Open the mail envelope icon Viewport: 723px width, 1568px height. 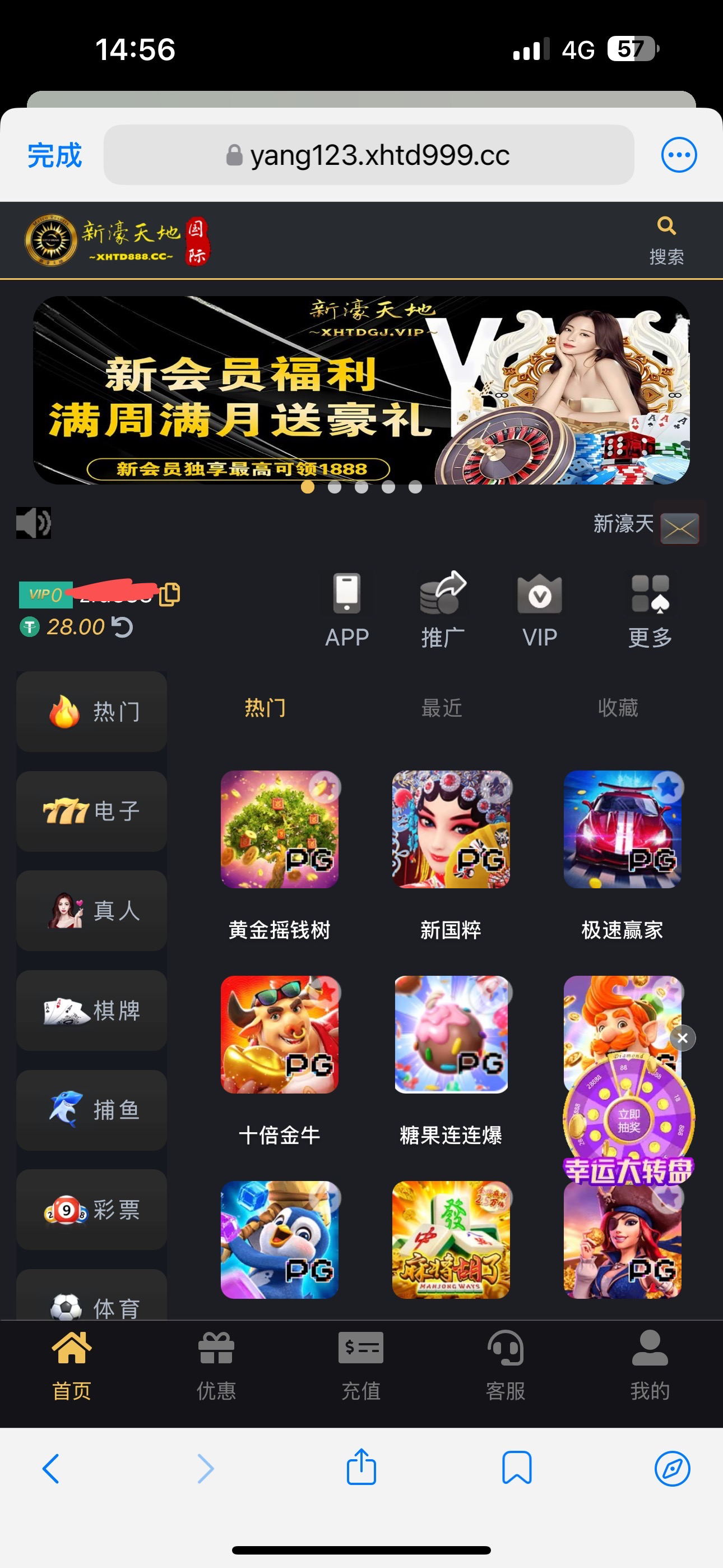pos(679,527)
